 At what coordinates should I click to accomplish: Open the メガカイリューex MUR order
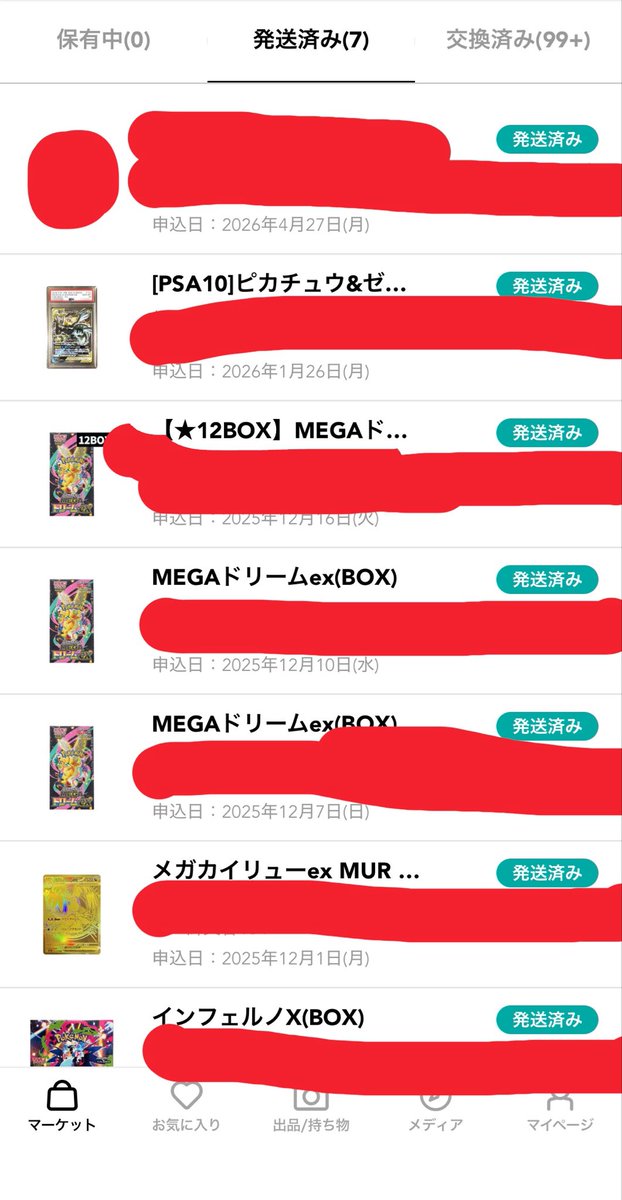pos(311,914)
